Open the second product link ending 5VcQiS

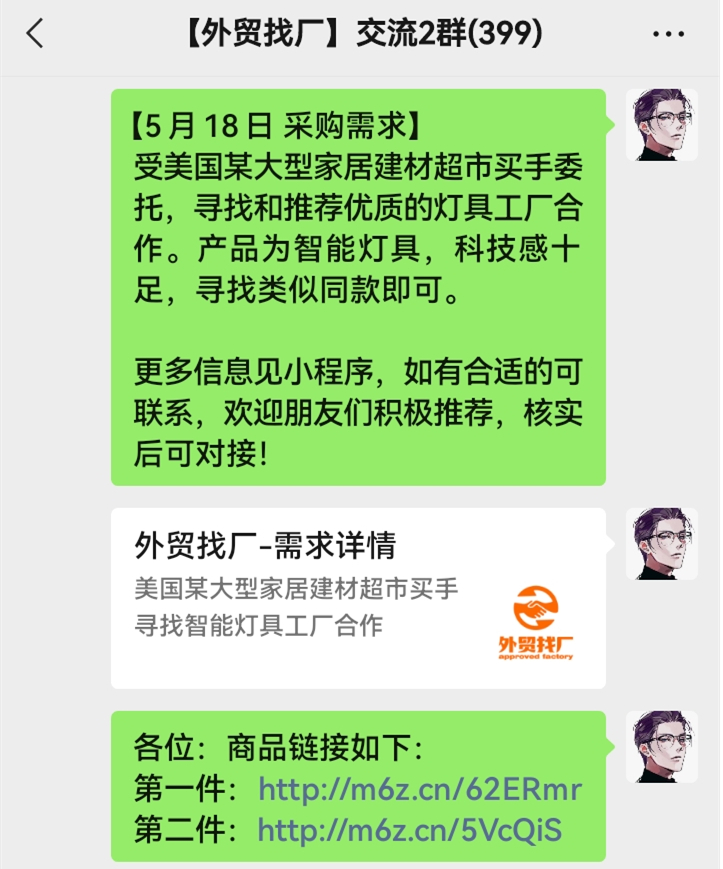pos(409,830)
